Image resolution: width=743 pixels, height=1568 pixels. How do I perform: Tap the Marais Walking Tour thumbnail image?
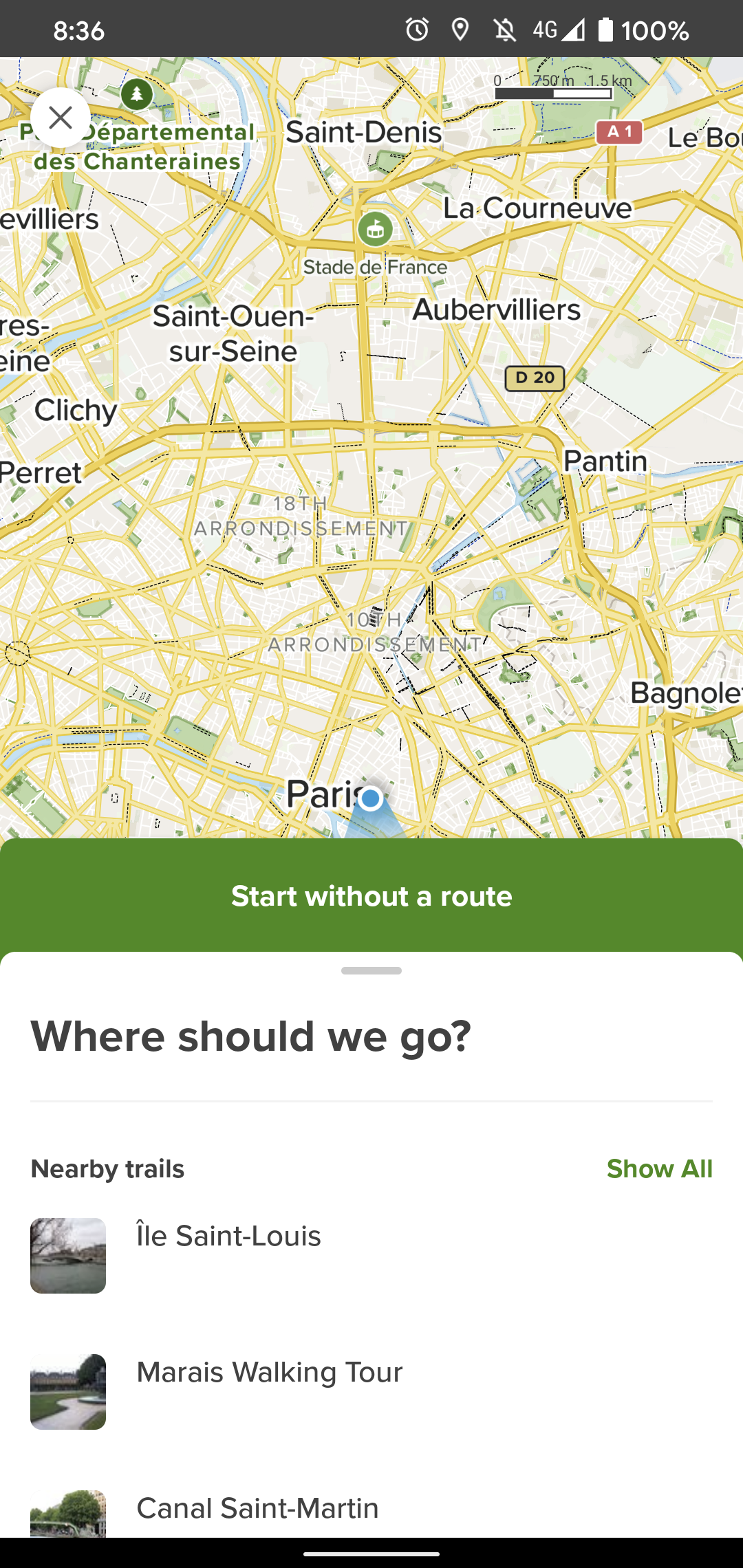click(x=68, y=1391)
